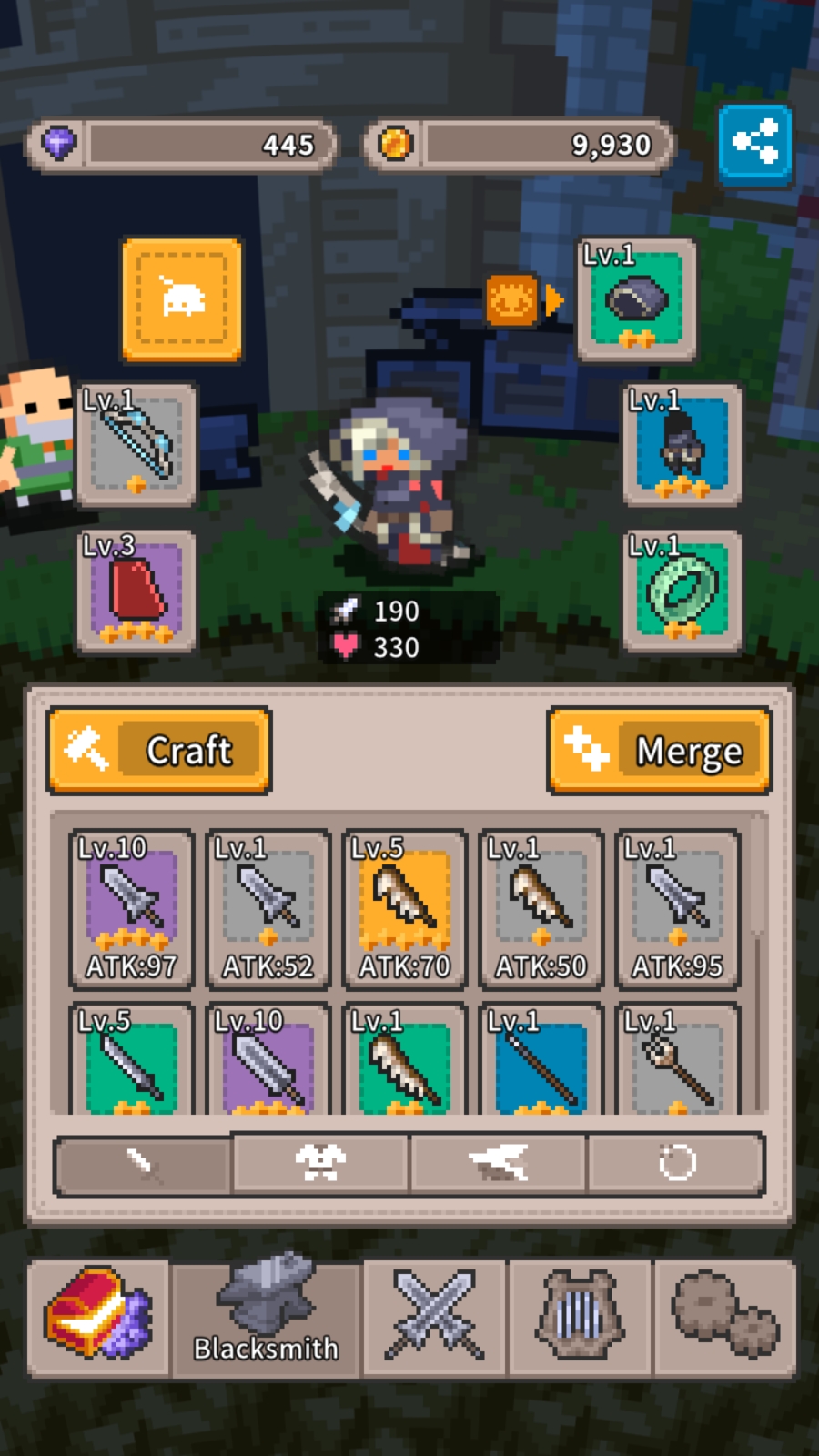
Task: Switch to the ring inventory tab
Action: coord(676,1163)
